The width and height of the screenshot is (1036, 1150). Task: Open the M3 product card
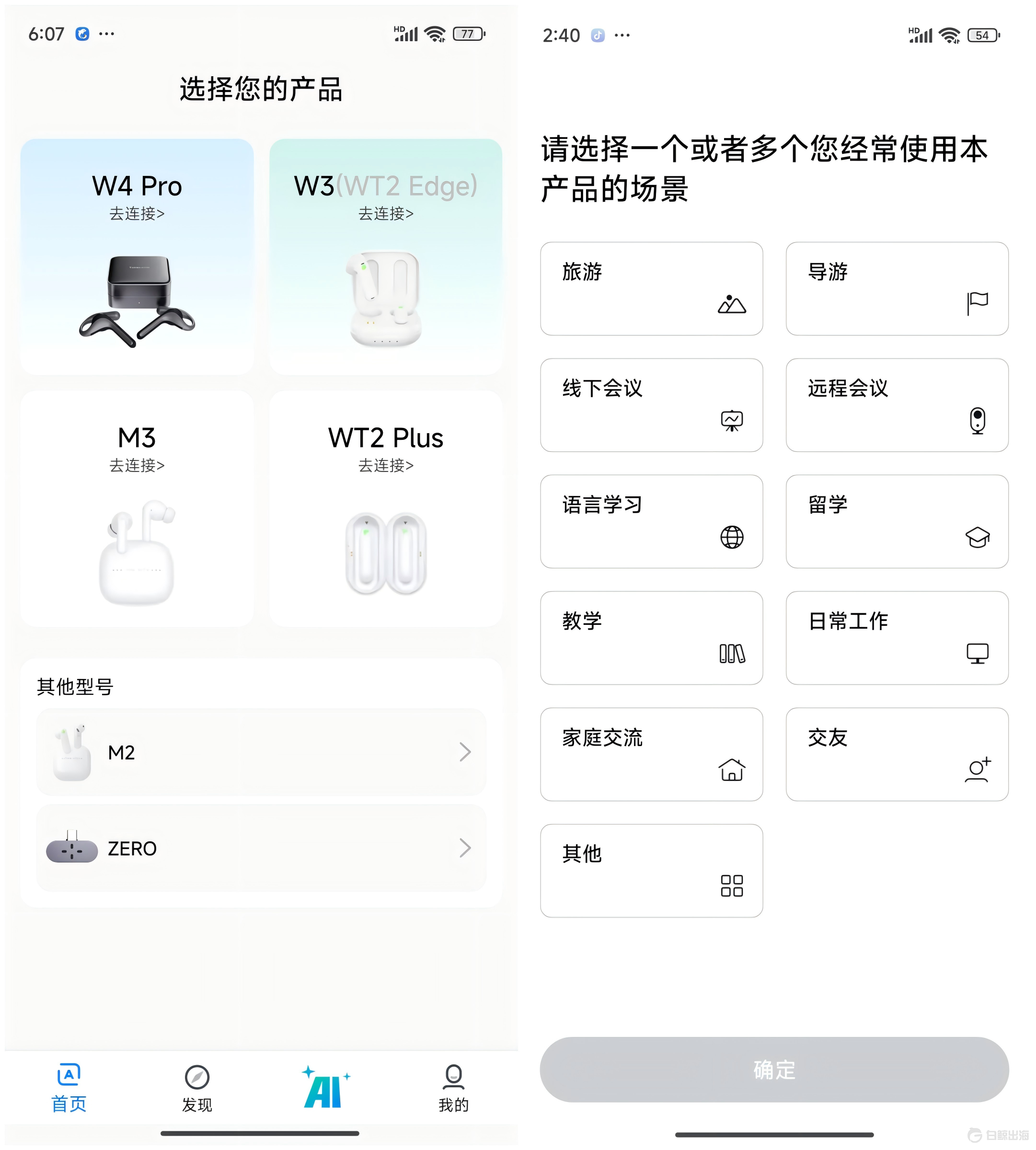[137, 508]
